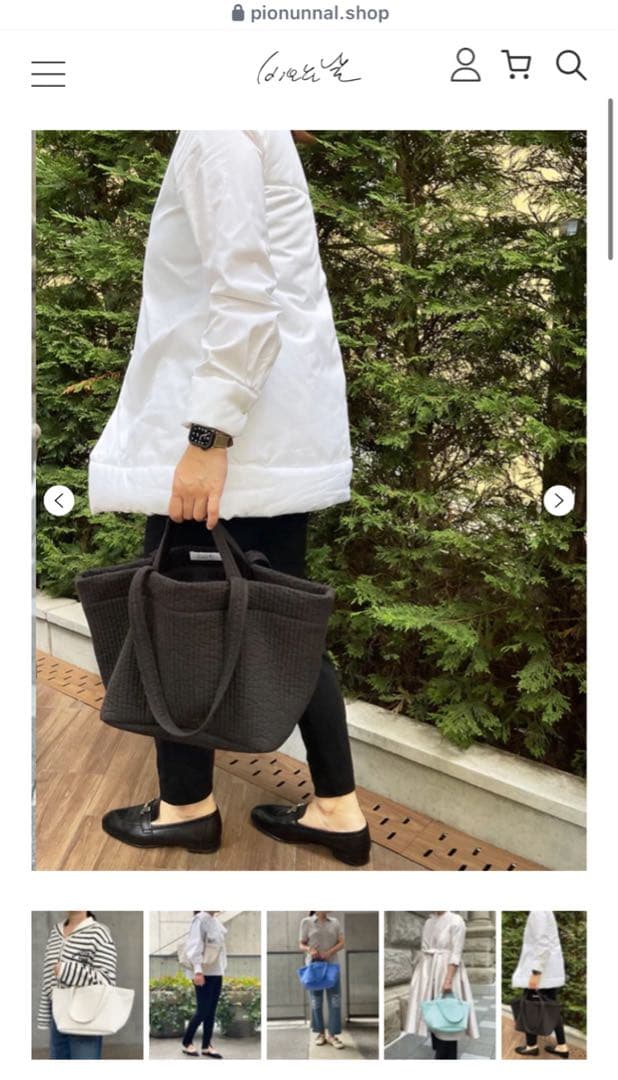Show the previous product photo
Viewport: 618px width, 1080px height.
coord(59,500)
